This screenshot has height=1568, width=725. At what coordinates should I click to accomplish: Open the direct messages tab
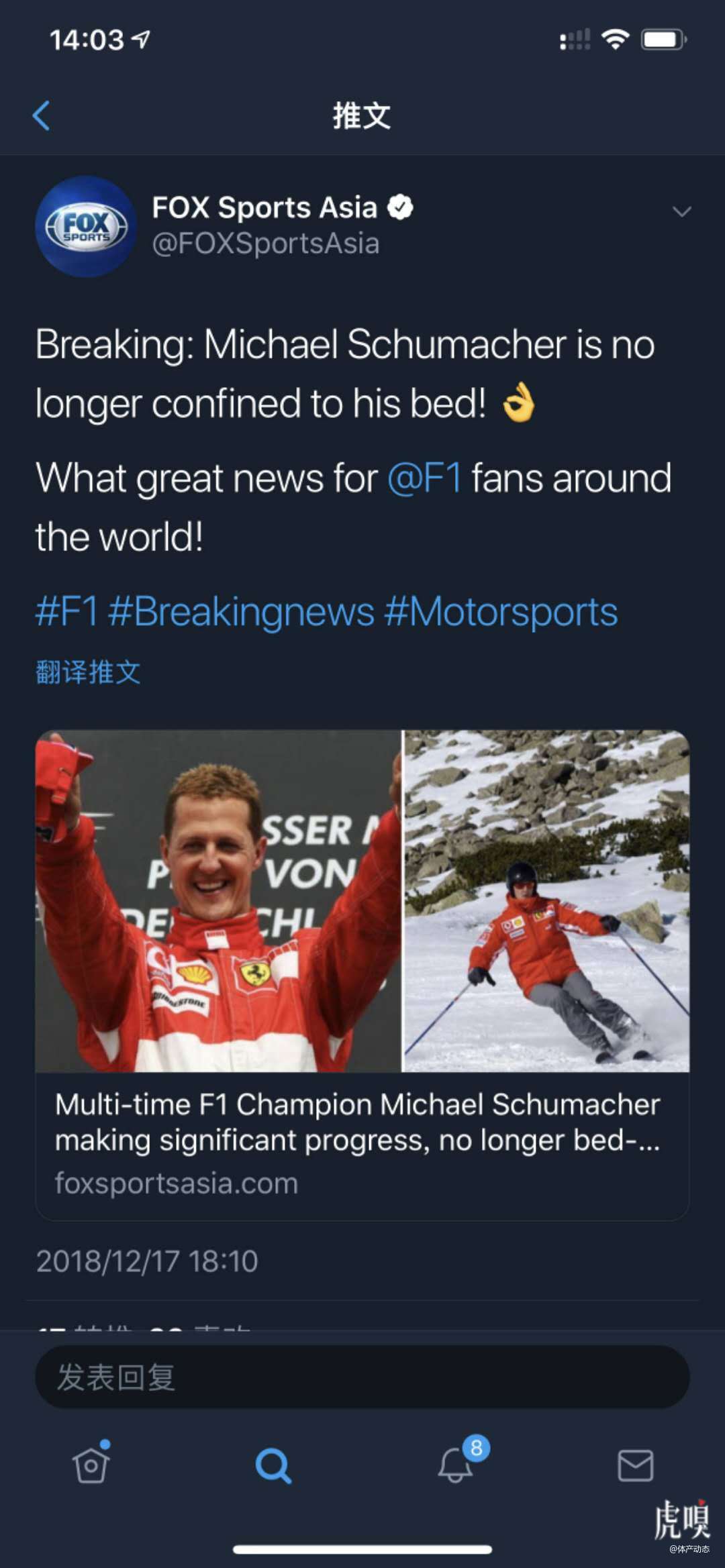[635, 1465]
